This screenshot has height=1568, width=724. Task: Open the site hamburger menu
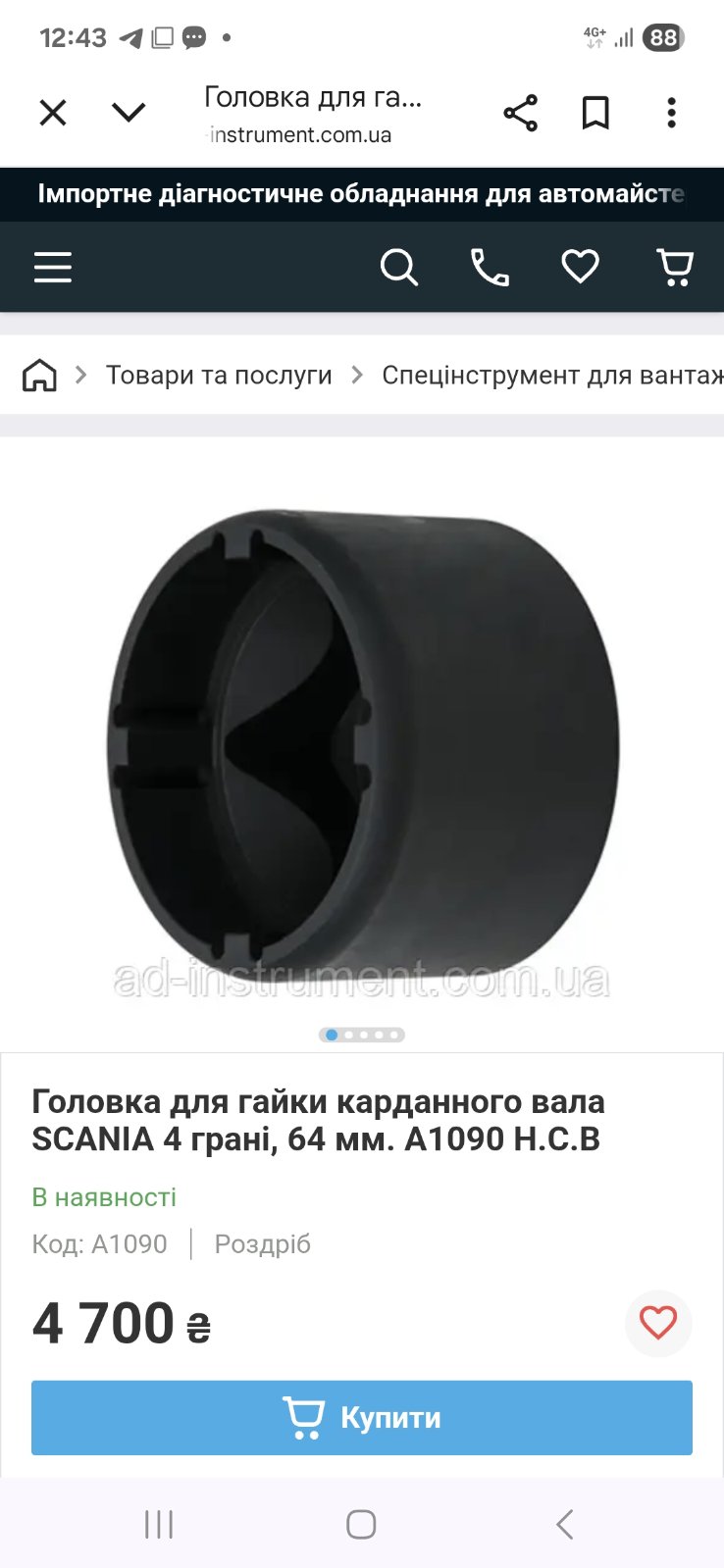pyautogui.click(x=53, y=267)
